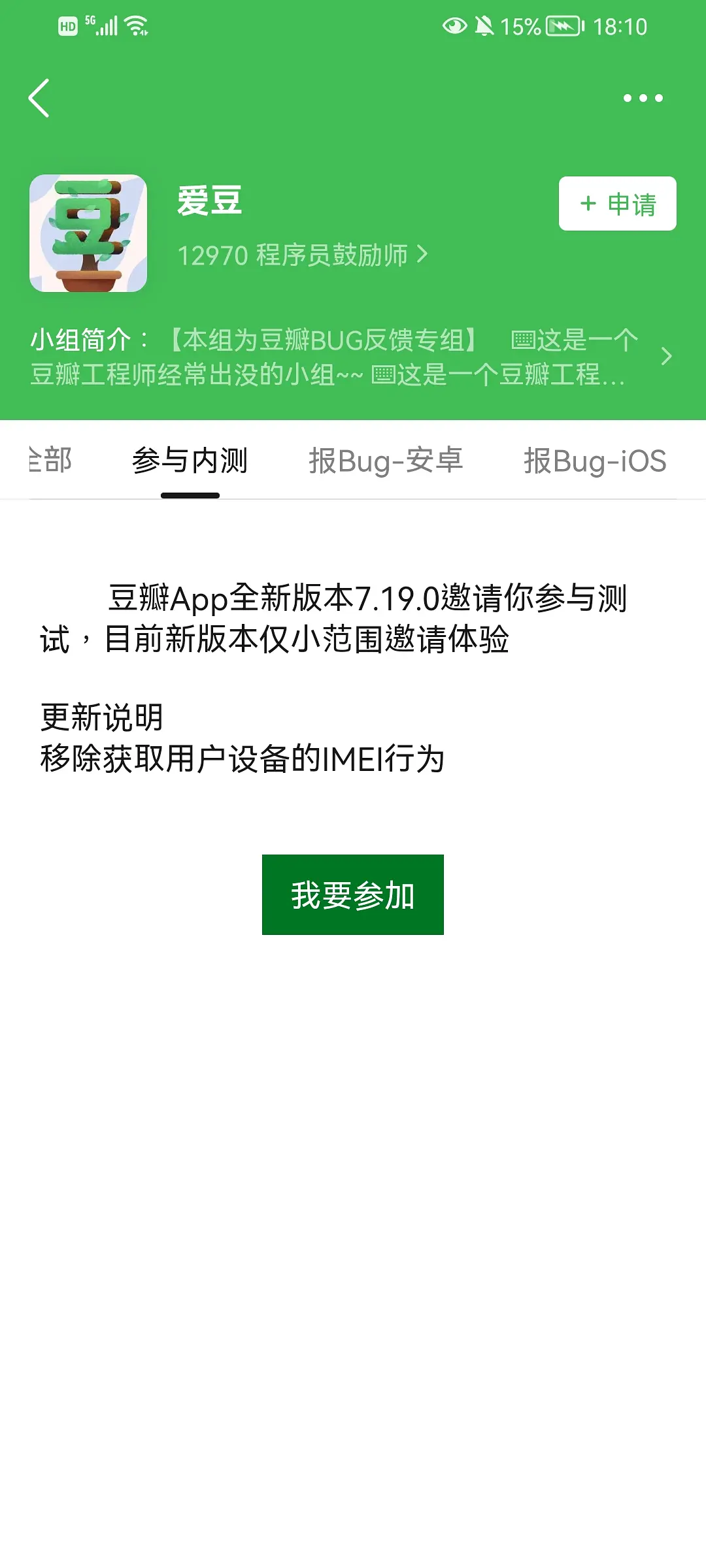The width and height of the screenshot is (706, 1568).
Task: Tap the 我要参加 button
Action: (x=352, y=894)
